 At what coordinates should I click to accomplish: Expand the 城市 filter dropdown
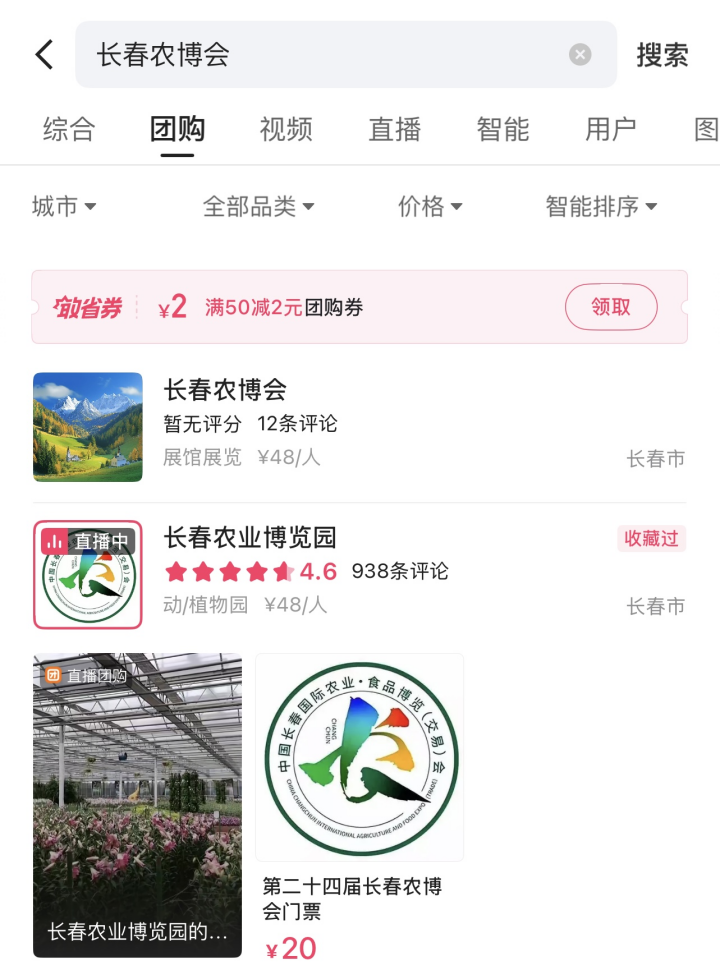[64, 207]
